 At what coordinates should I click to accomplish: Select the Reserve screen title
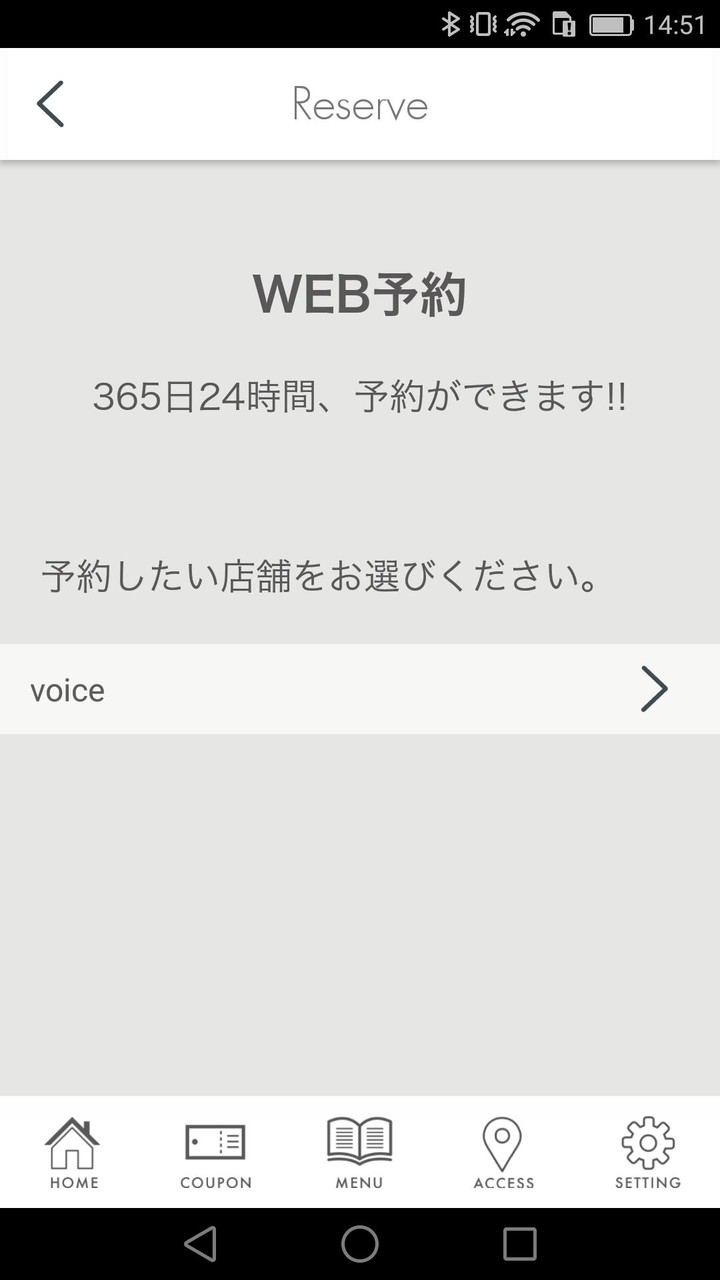tap(360, 103)
